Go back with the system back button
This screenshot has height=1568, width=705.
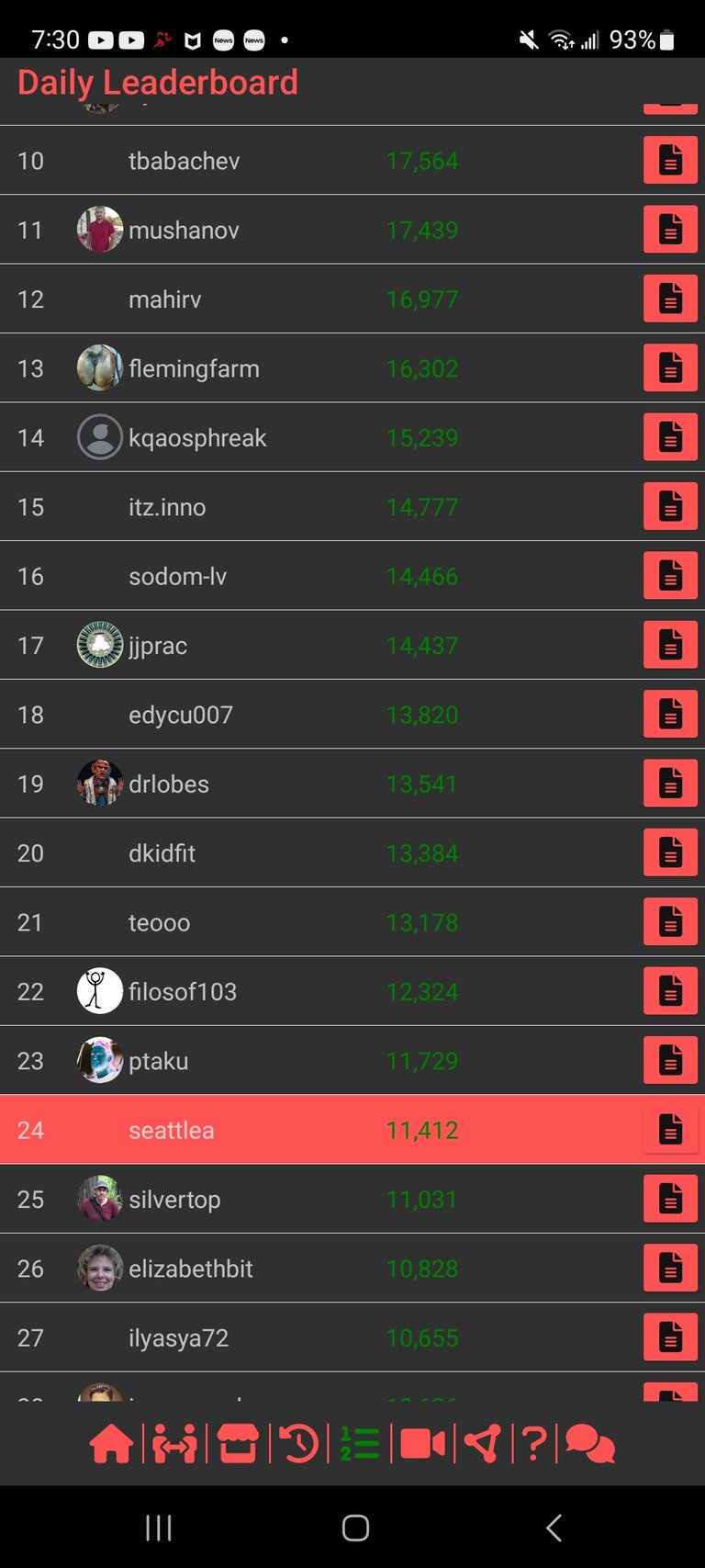(553, 1528)
